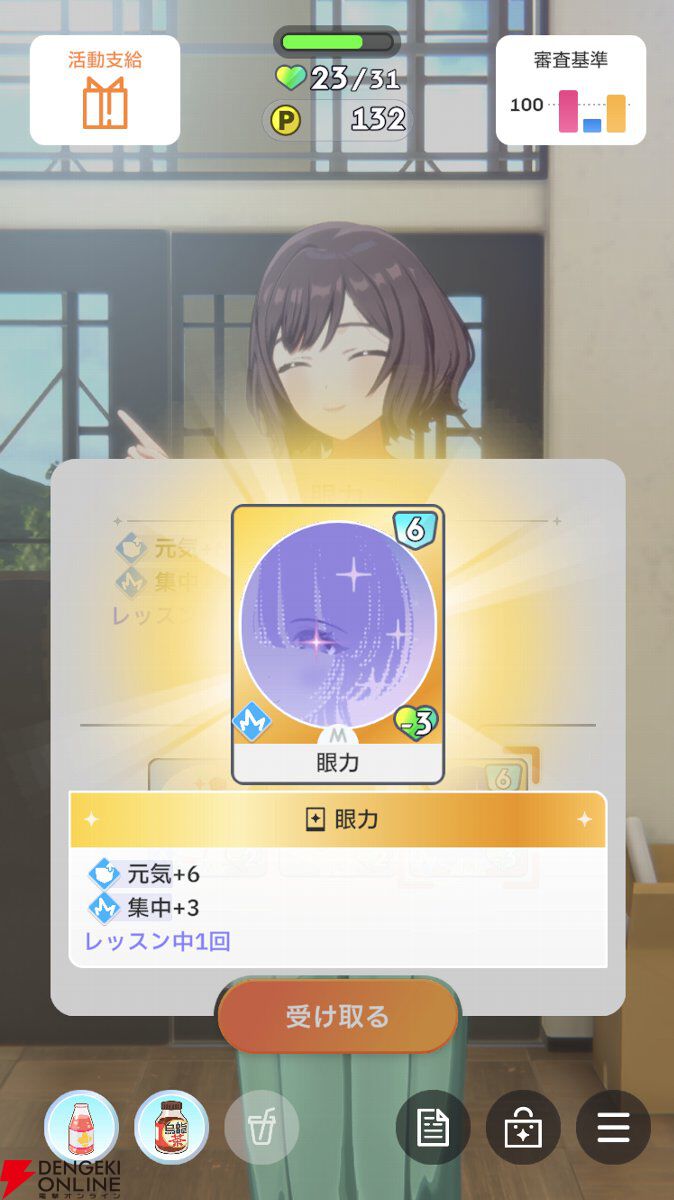Tap the empty drink slot
The image size is (674, 1200).
(261, 1127)
